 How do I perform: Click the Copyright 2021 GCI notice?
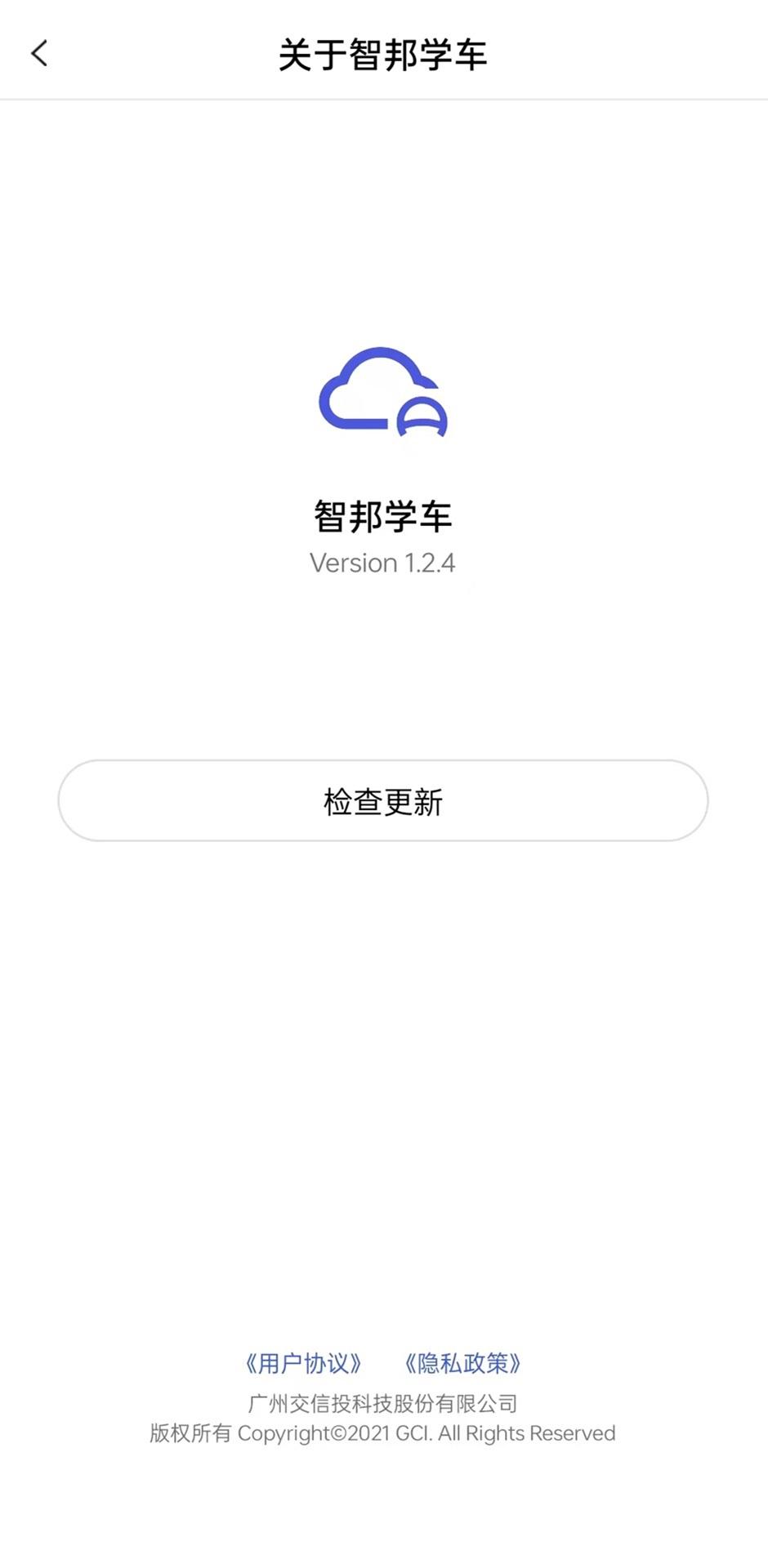coord(384,1434)
